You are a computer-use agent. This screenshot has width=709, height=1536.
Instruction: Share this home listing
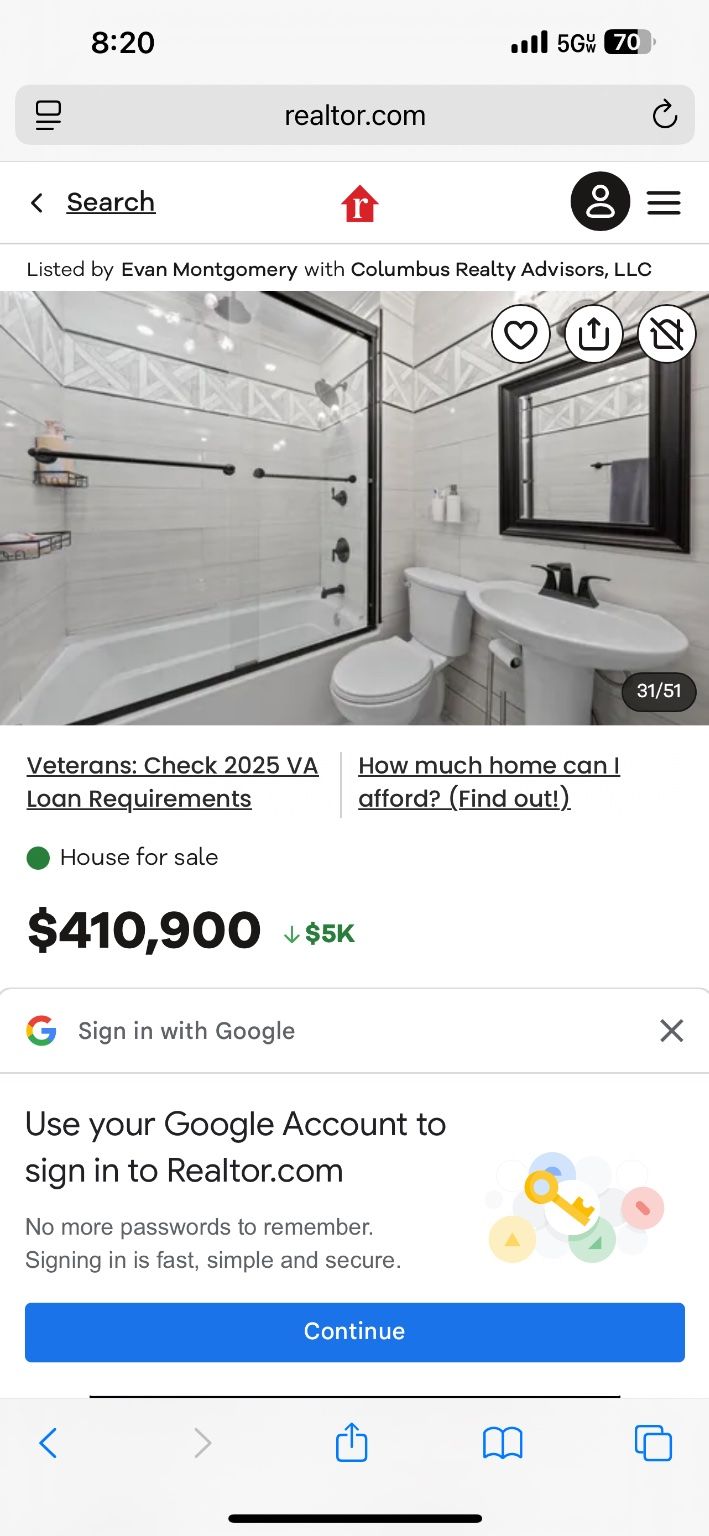tap(594, 334)
